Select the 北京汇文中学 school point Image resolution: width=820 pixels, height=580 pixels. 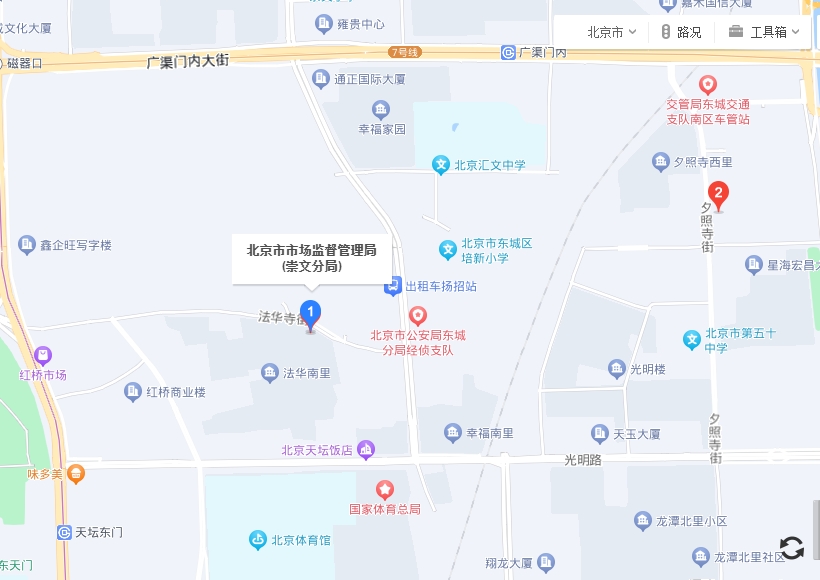(440, 164)
